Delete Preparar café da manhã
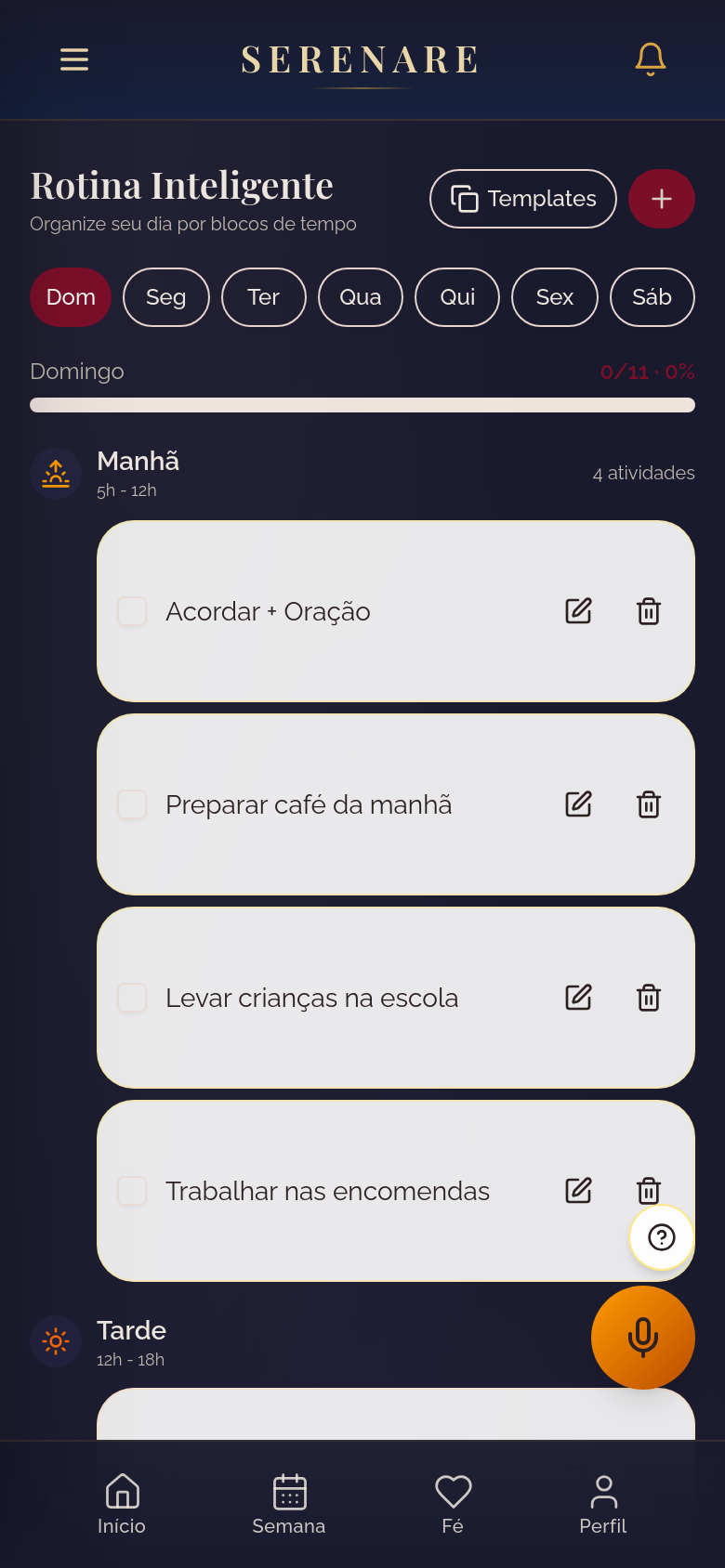Screen dimensions: 725x1568 [x=649, y=804]
